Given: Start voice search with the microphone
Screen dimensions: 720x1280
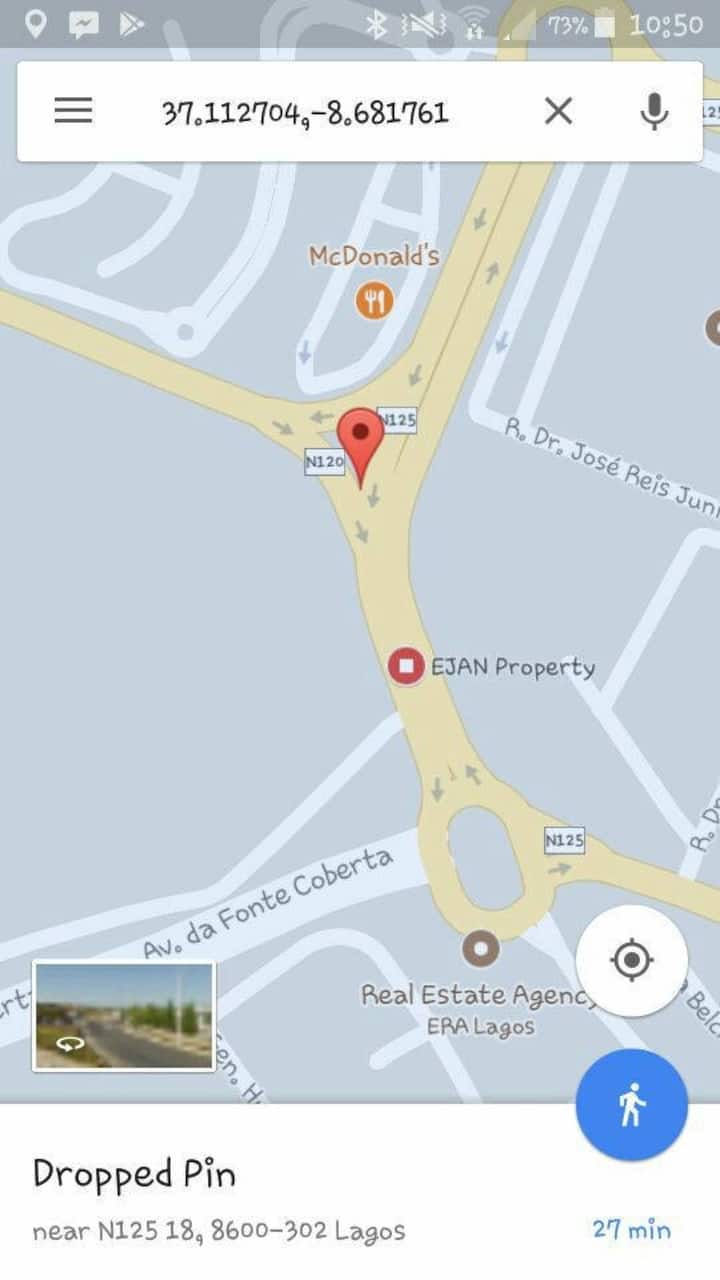Looking at the screenshot, I should click(x=654, y=111).
